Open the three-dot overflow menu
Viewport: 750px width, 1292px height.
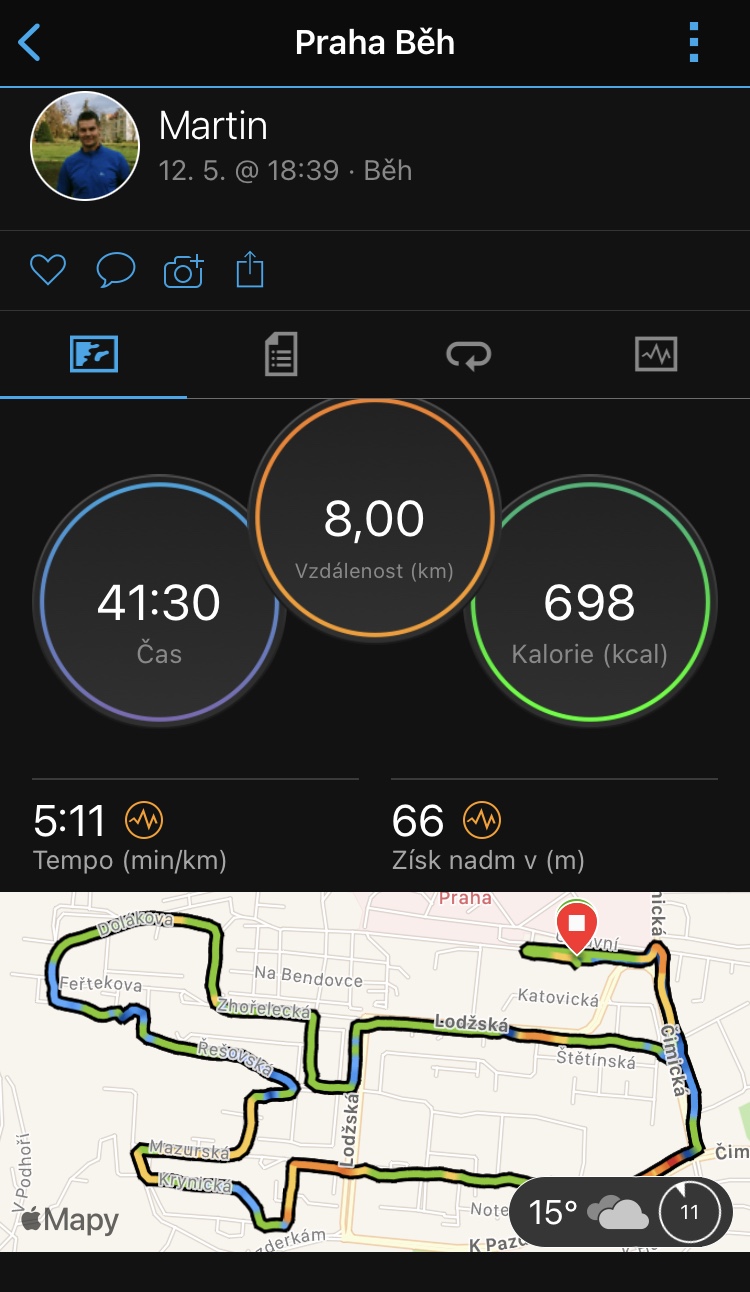(x=694, y=43)
